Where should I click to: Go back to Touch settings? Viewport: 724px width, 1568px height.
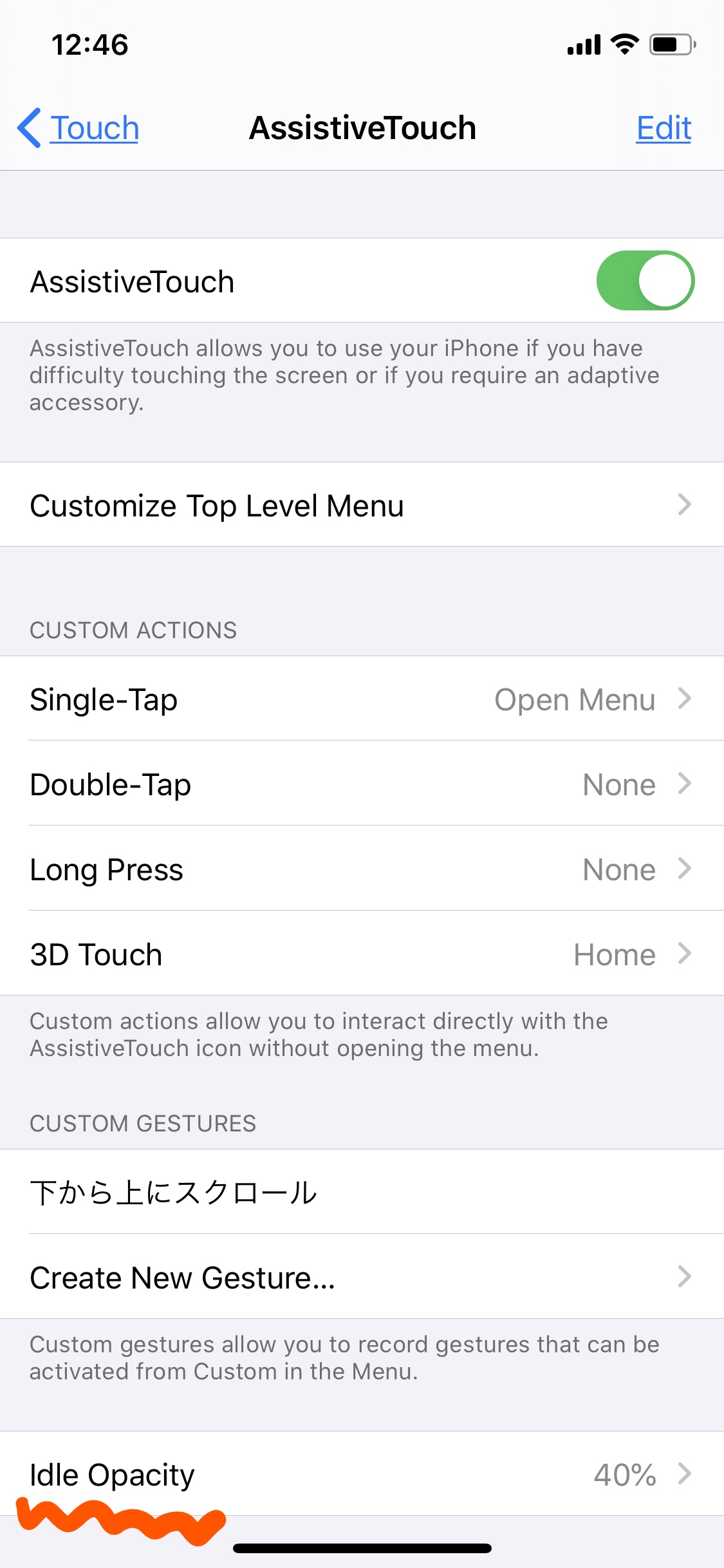coord(78,128)
